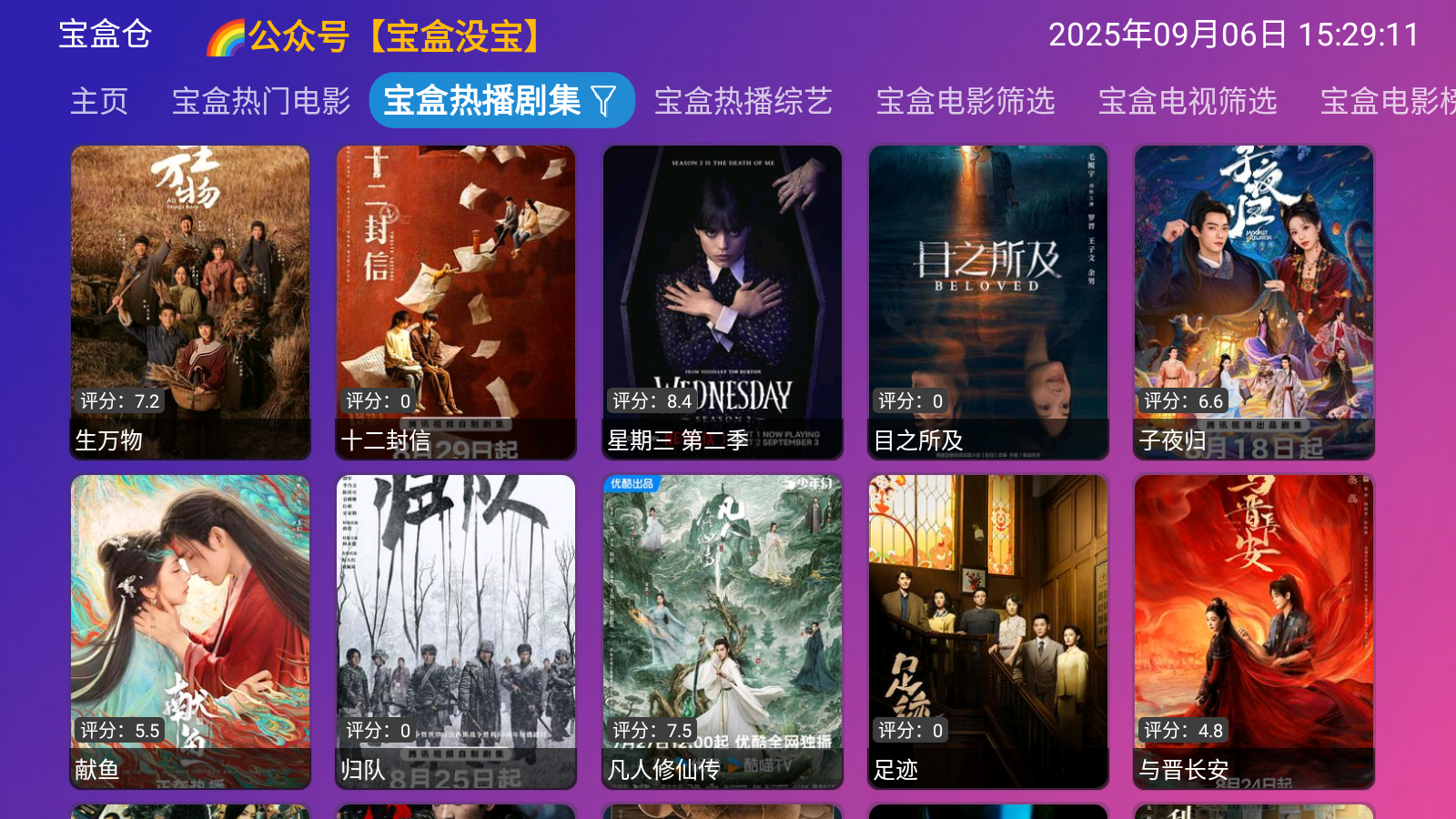Open the filter icon on 宝盒热播剧集
This screenshot has width=1456, height=819.
pyautogui.click(x=604, y=101)
